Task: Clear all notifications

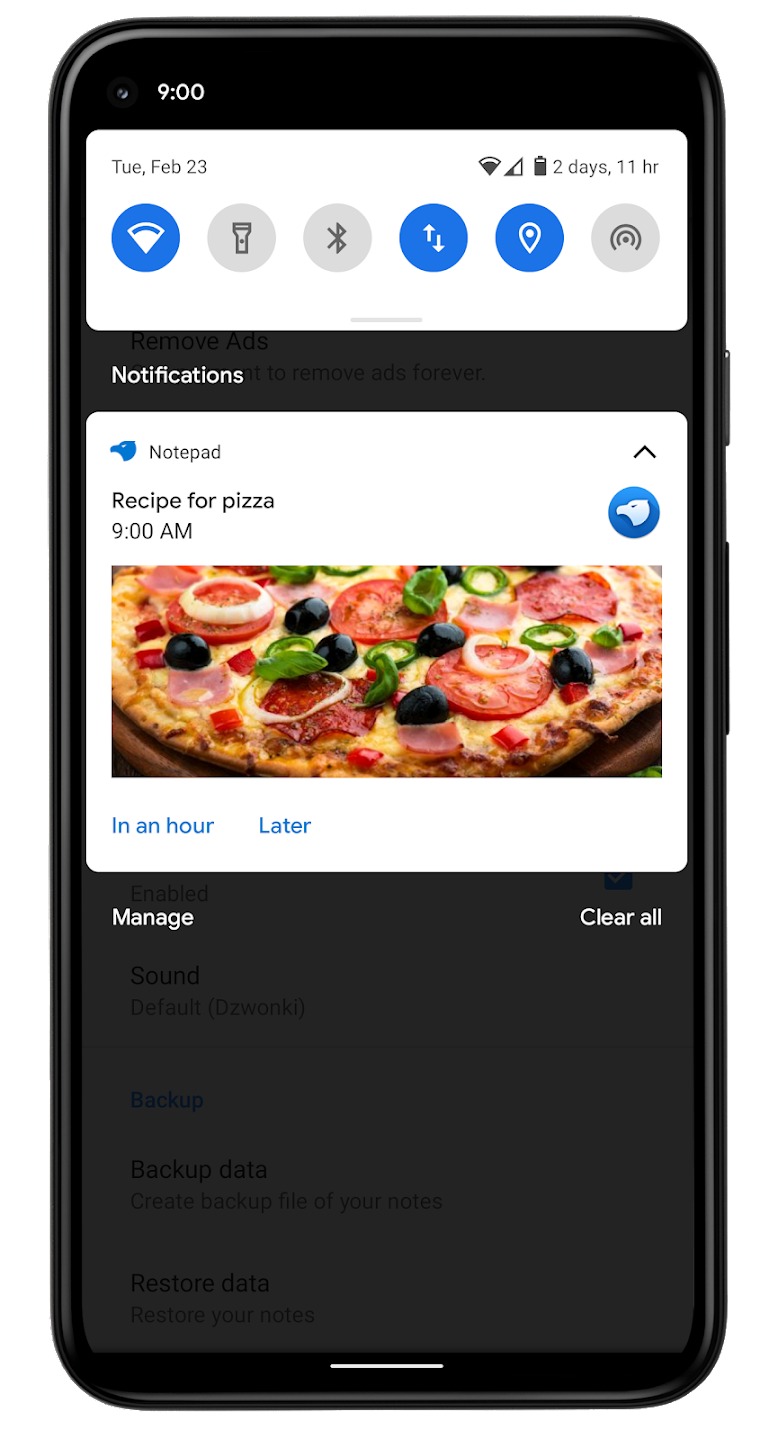Action: coord(620,917)
